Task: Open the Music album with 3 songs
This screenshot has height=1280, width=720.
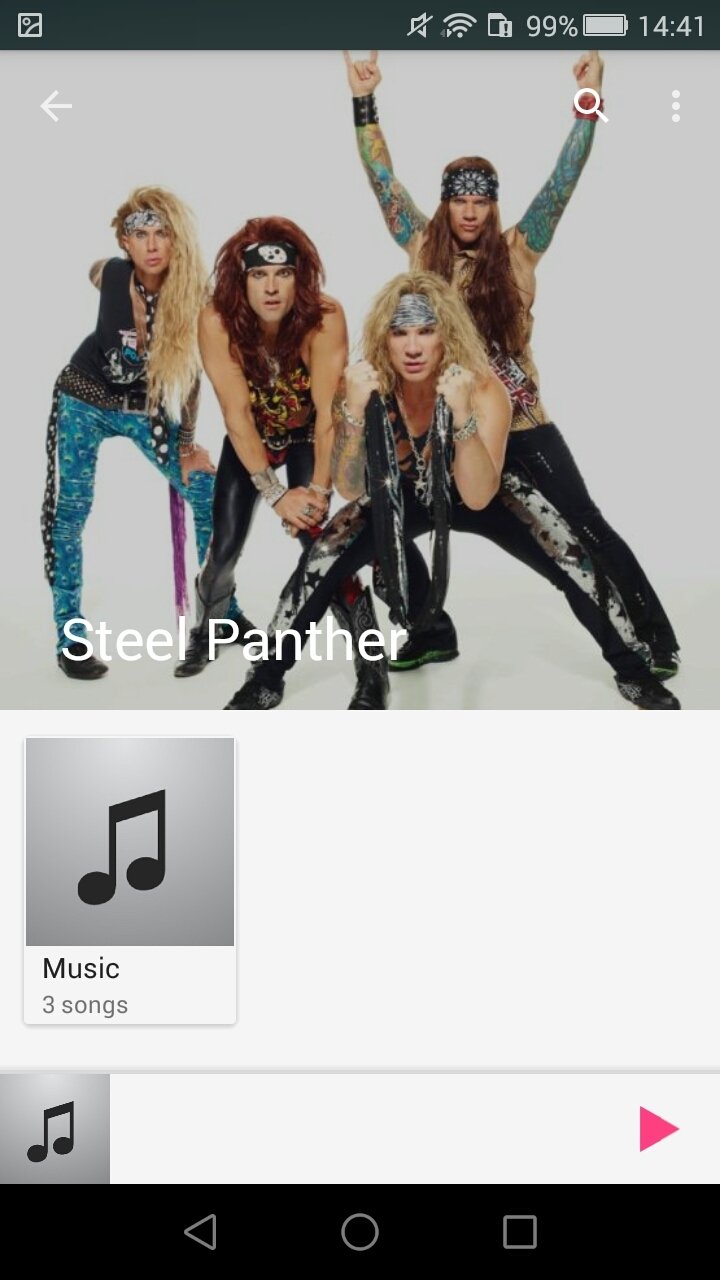Action: (x=130, y=880)
